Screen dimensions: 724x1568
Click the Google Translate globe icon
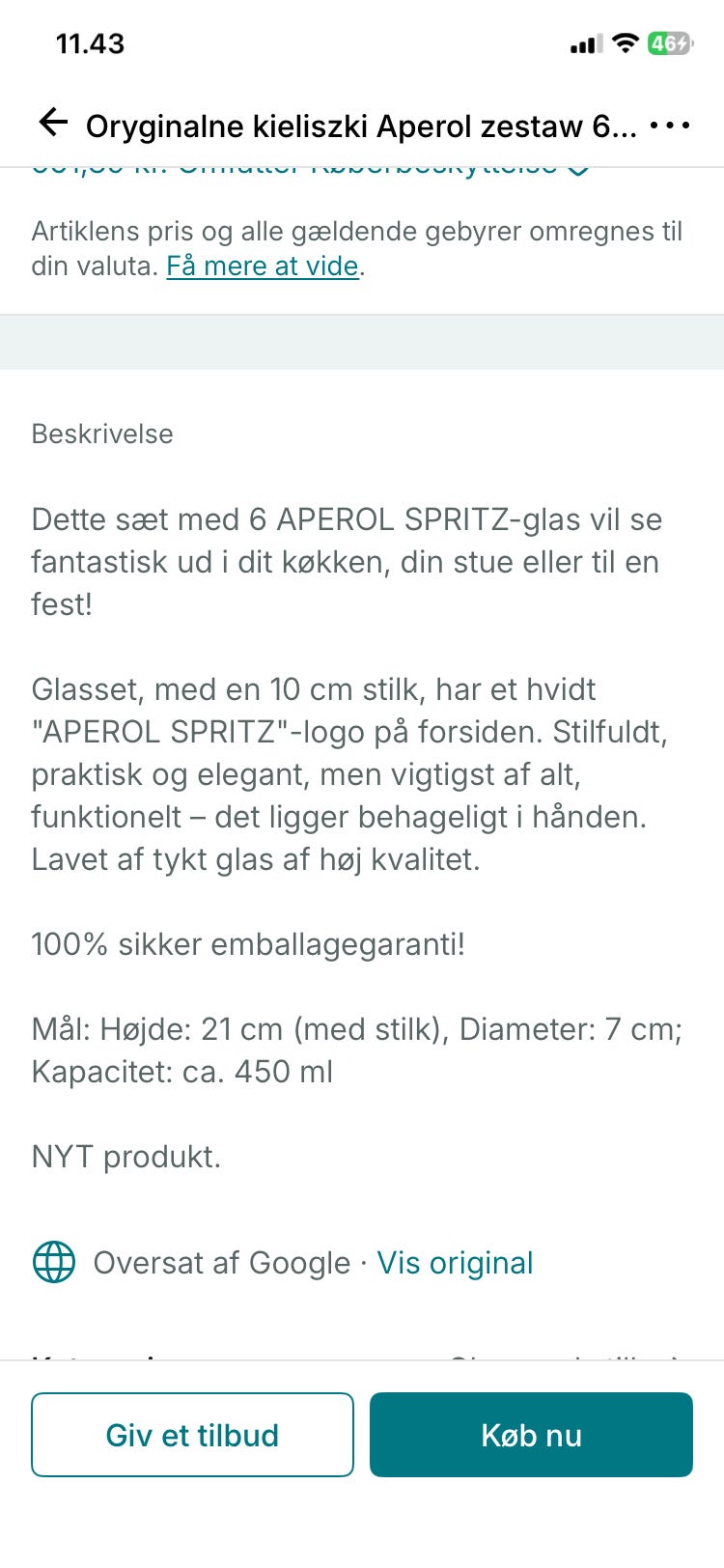[x=54, y=1262]
